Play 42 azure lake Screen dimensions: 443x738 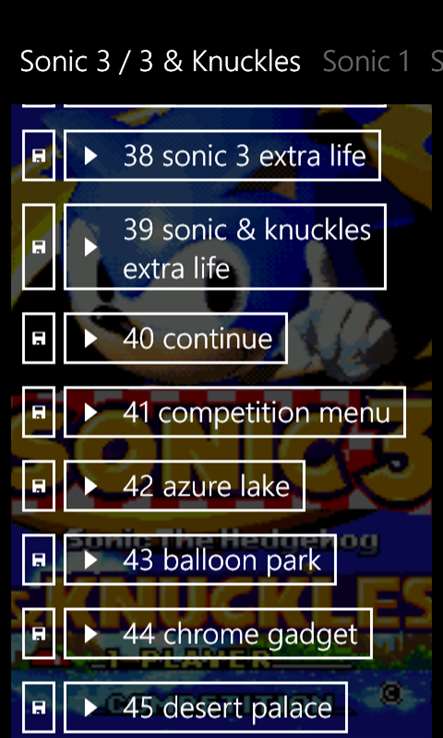tap(184, 486)
